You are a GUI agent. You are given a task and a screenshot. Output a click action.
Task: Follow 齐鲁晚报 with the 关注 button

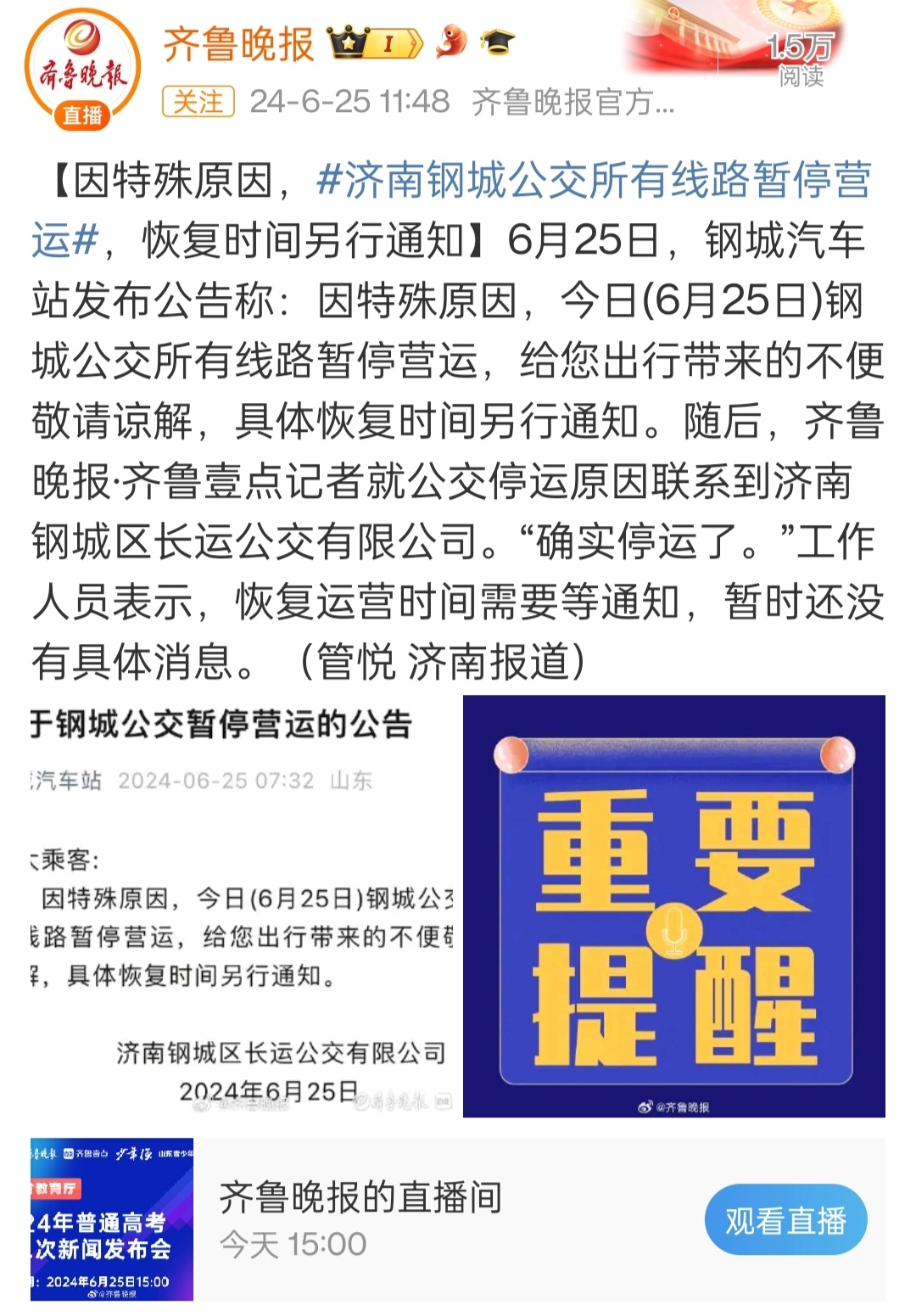pyautogui.click(x=198, y=102)
